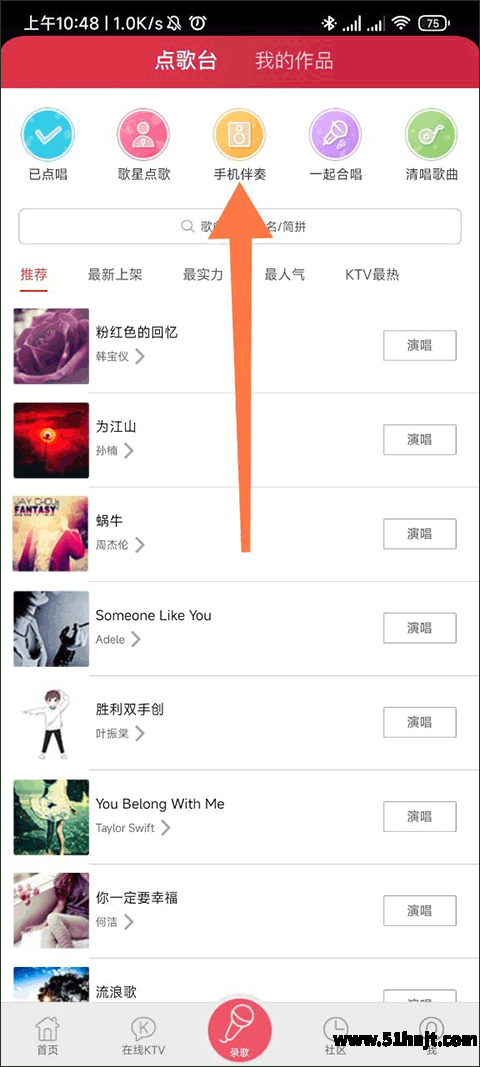Tap the song search box
The image size is (480, 1067).
[240, 227]
